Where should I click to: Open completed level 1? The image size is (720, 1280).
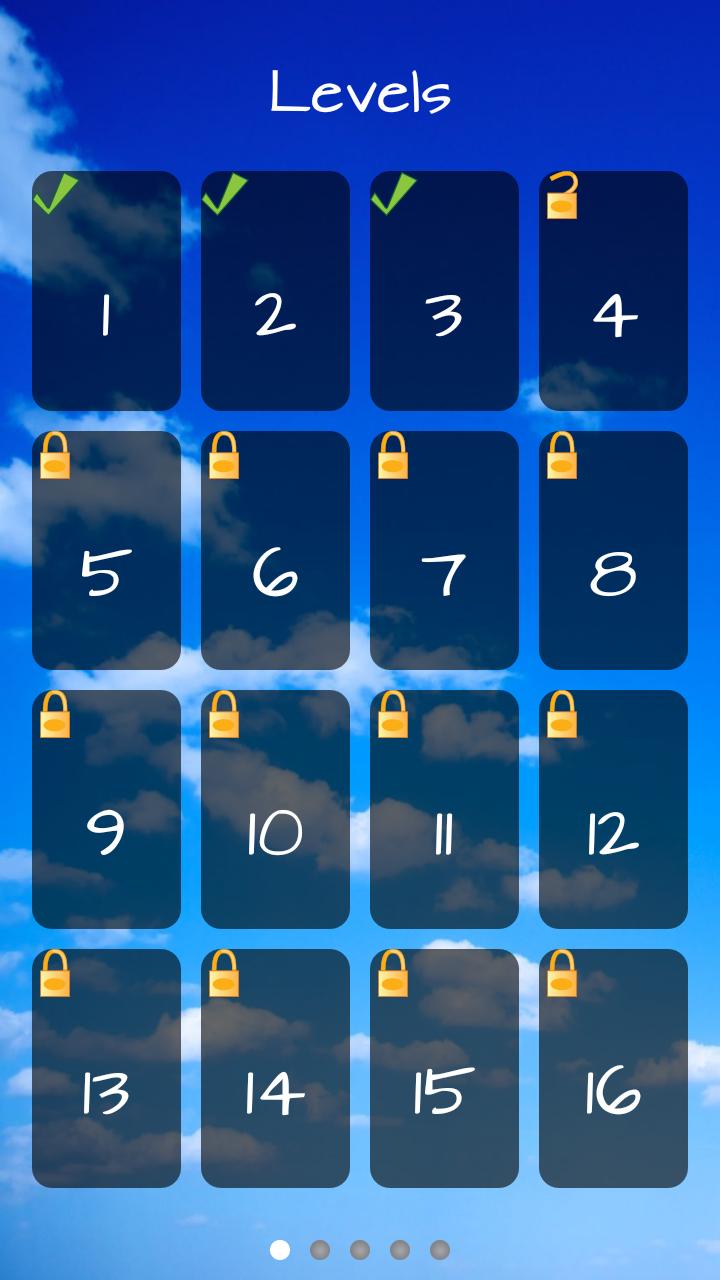point(106,291)
